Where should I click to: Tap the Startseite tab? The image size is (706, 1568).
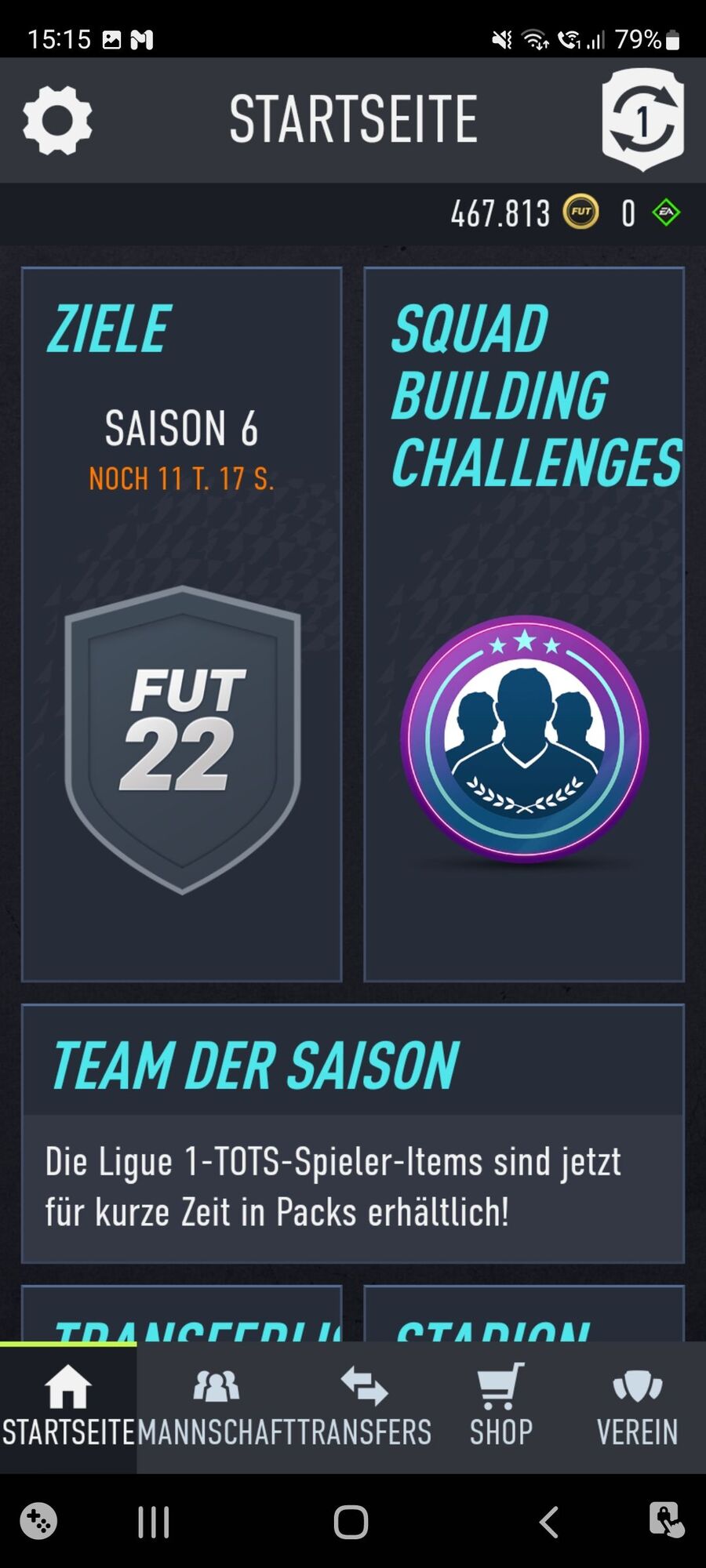(x=68, y=1406)
